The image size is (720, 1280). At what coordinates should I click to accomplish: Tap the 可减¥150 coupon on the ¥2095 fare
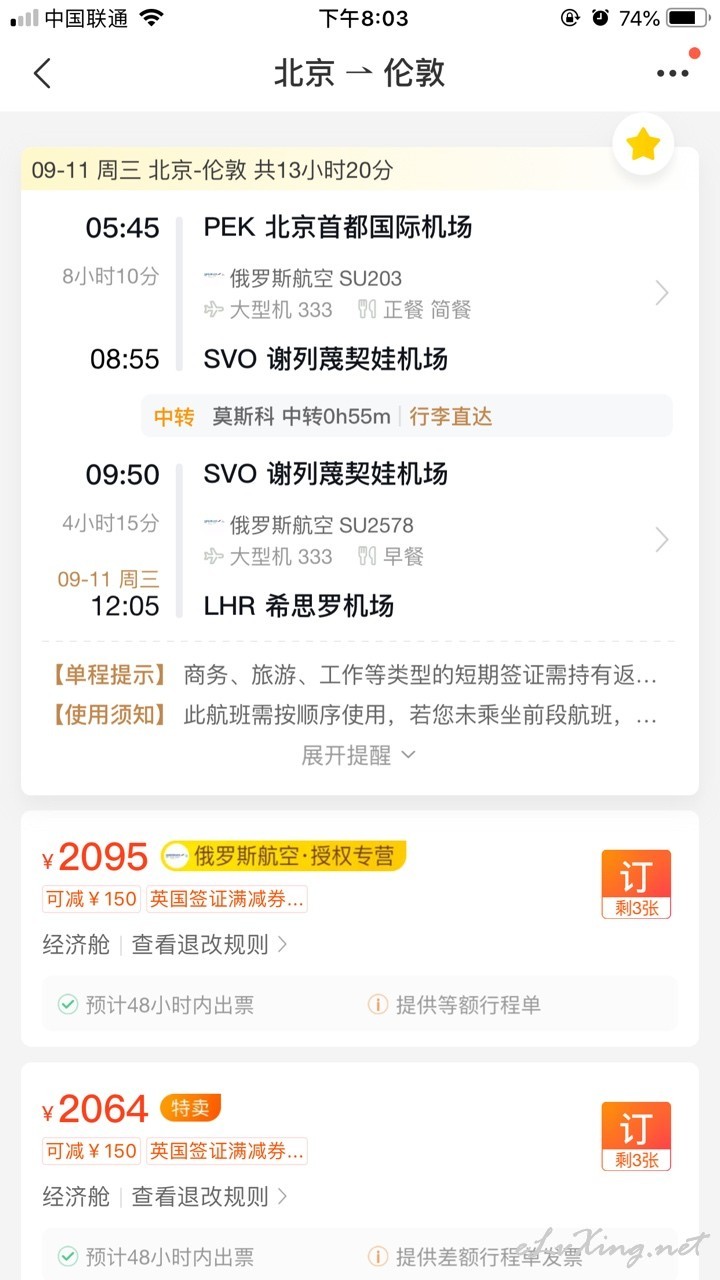pyautogui.click(x=91, y=899)
